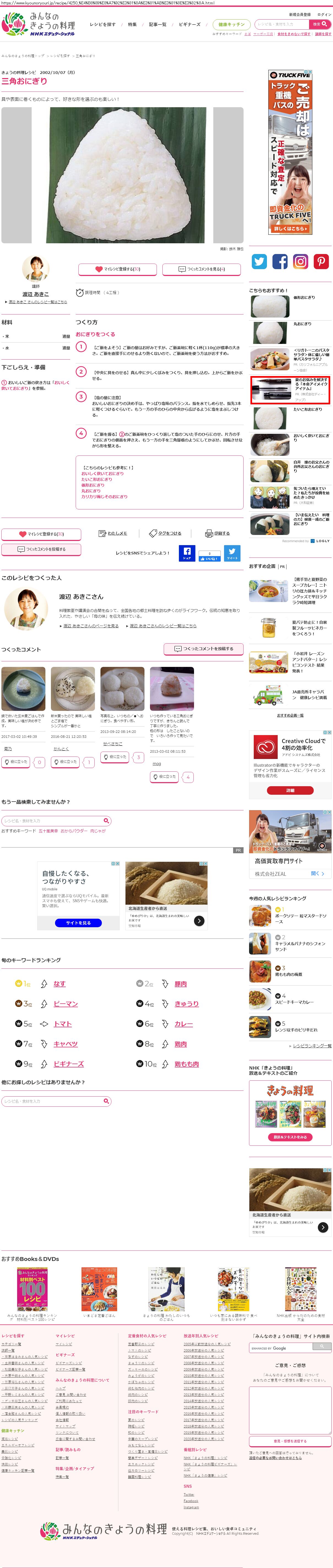Open the 健康キッチン button
The image size is (333, 1568).
click(231, 24)
